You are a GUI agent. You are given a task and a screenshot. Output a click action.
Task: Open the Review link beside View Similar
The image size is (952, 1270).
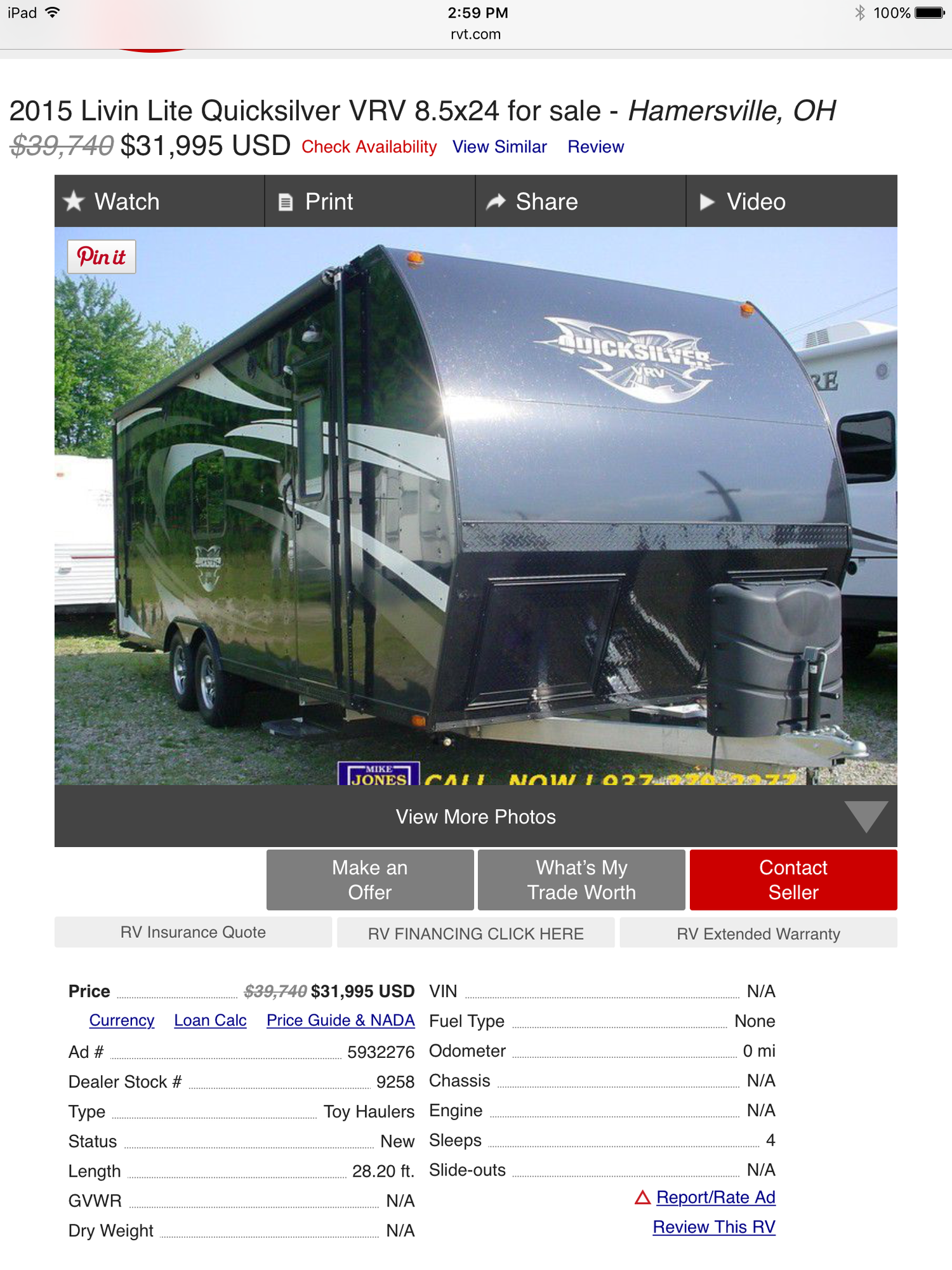click(595, 147)
